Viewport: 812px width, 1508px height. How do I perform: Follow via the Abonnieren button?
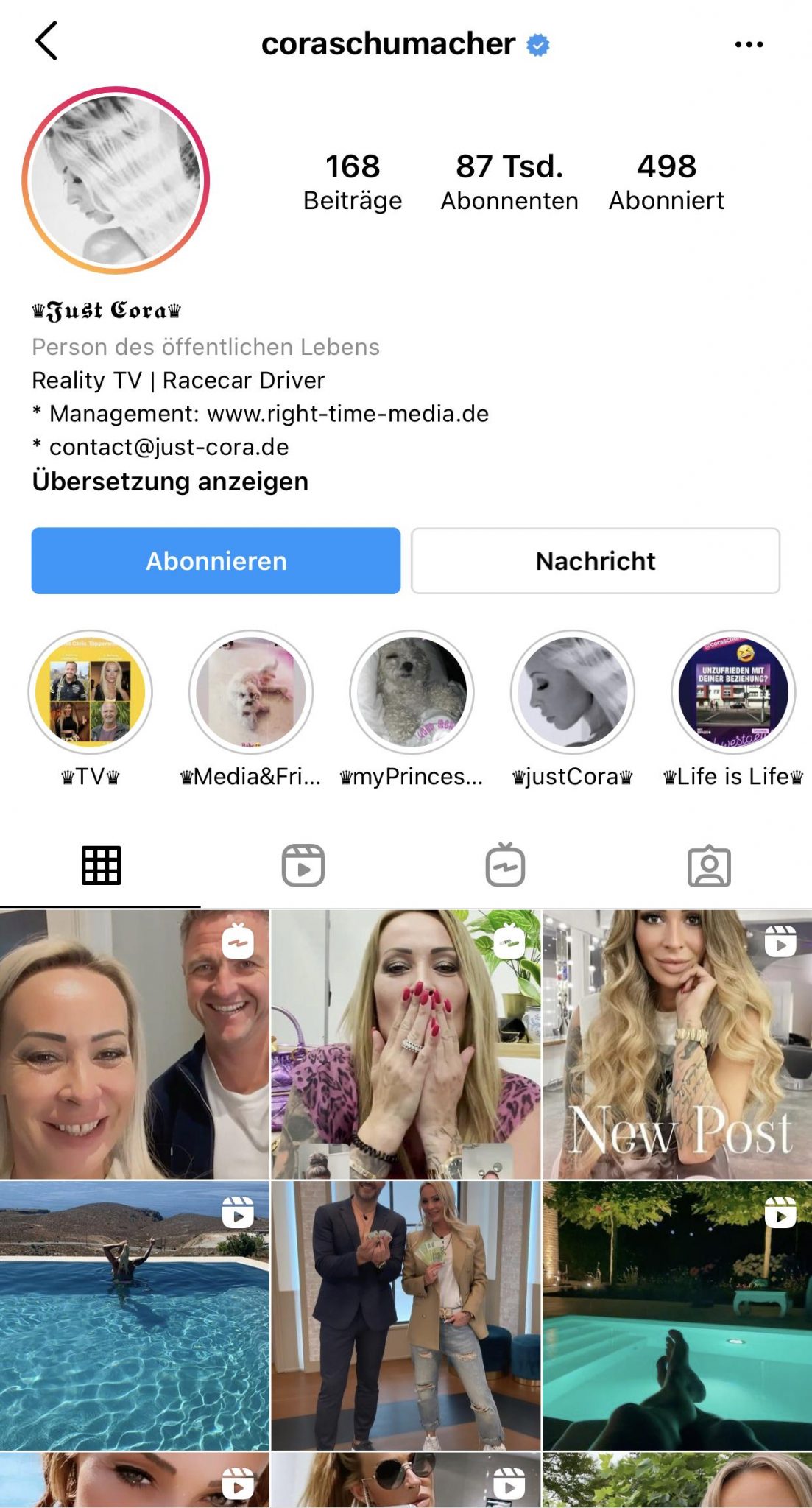(216, 561)
